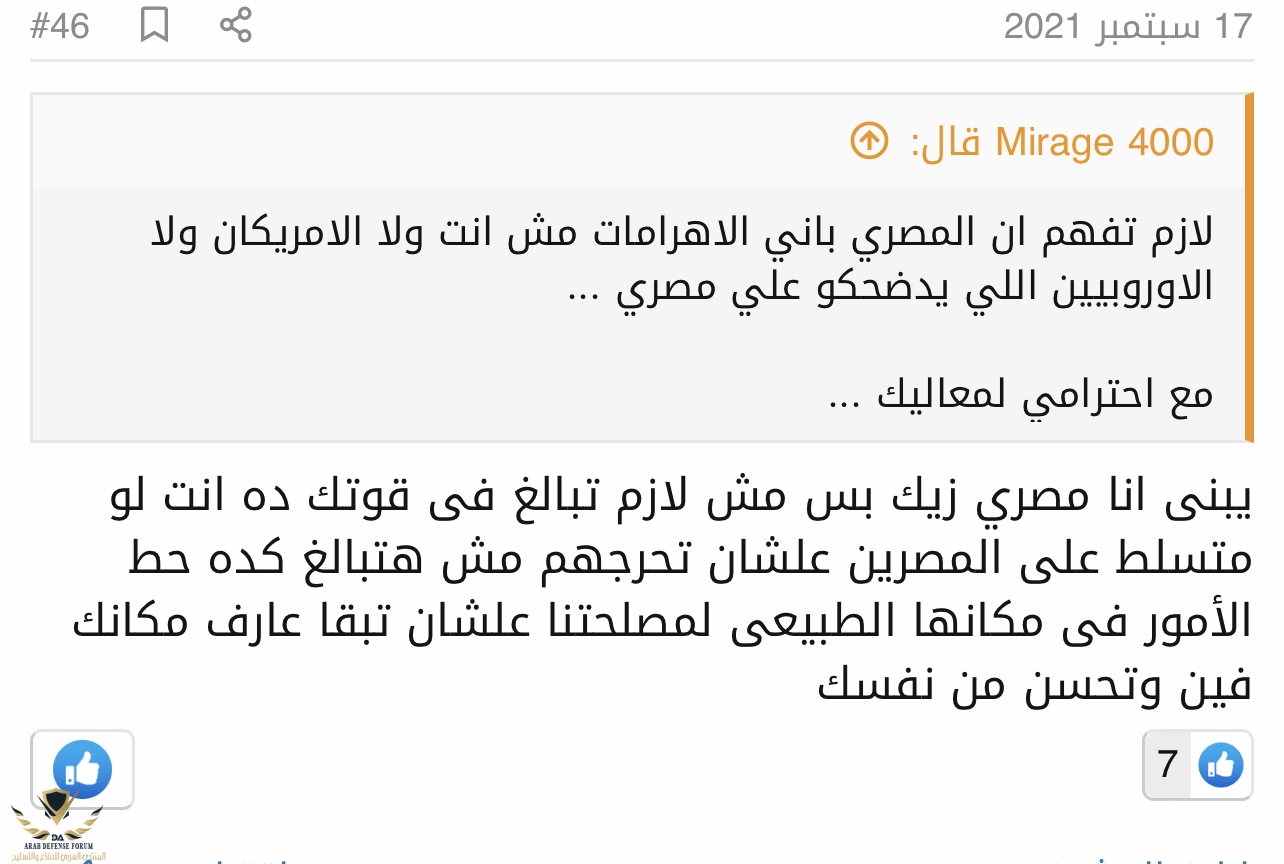
Task: Jump to Mirage 4000's quoted post
Action: 869,142
